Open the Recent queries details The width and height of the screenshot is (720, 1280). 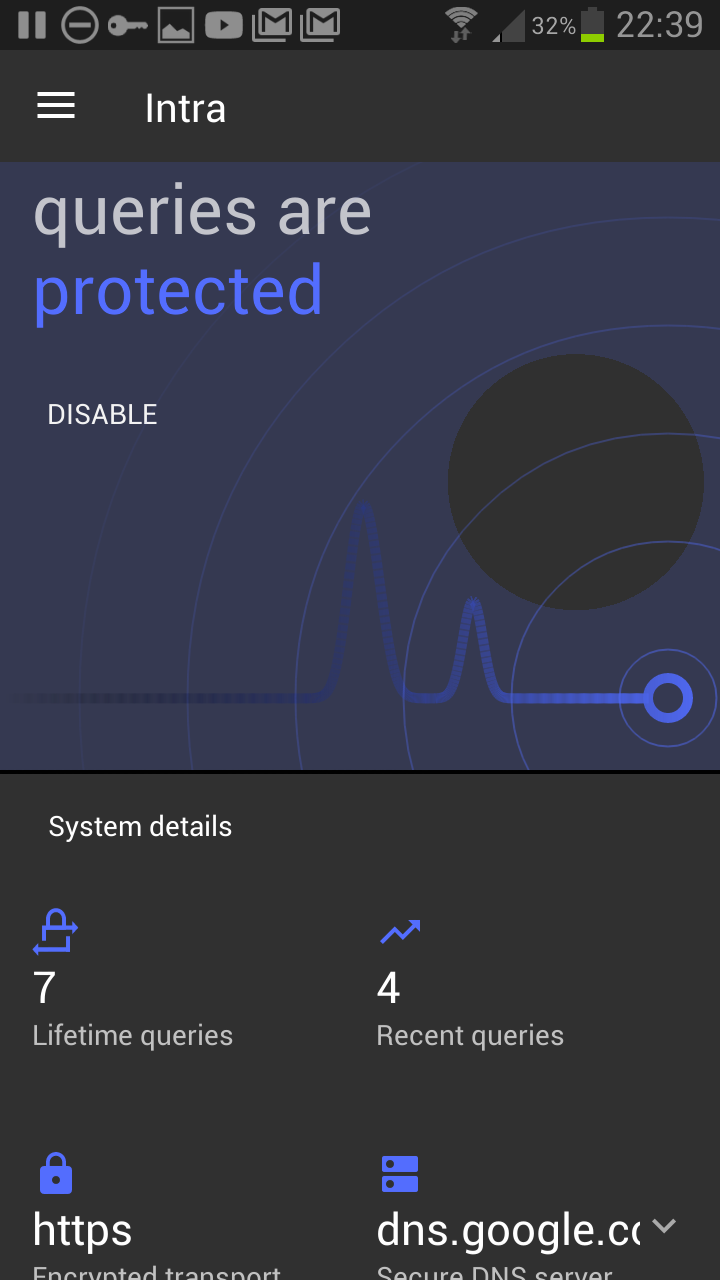click(470, 984)
